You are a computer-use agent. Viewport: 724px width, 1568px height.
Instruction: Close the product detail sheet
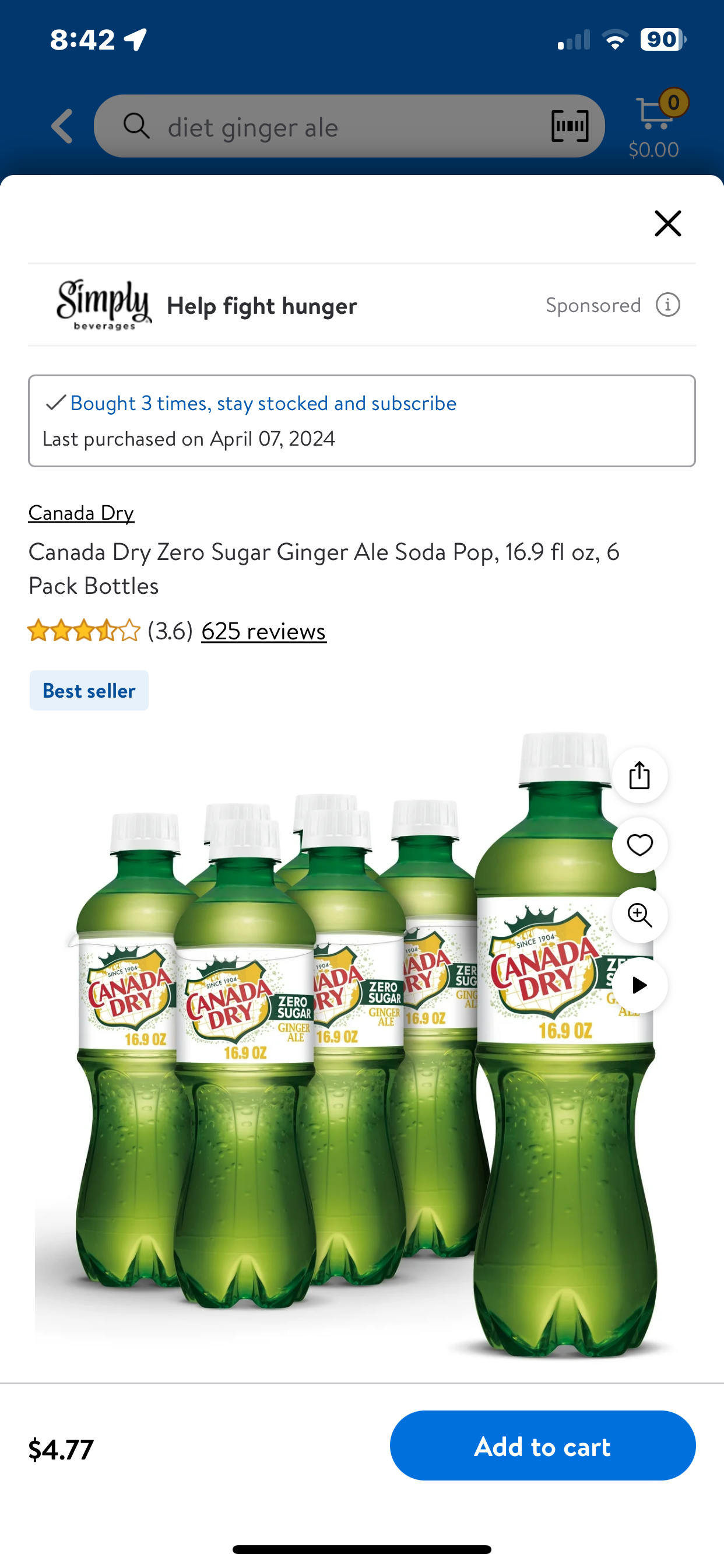[x=667, y=223]
